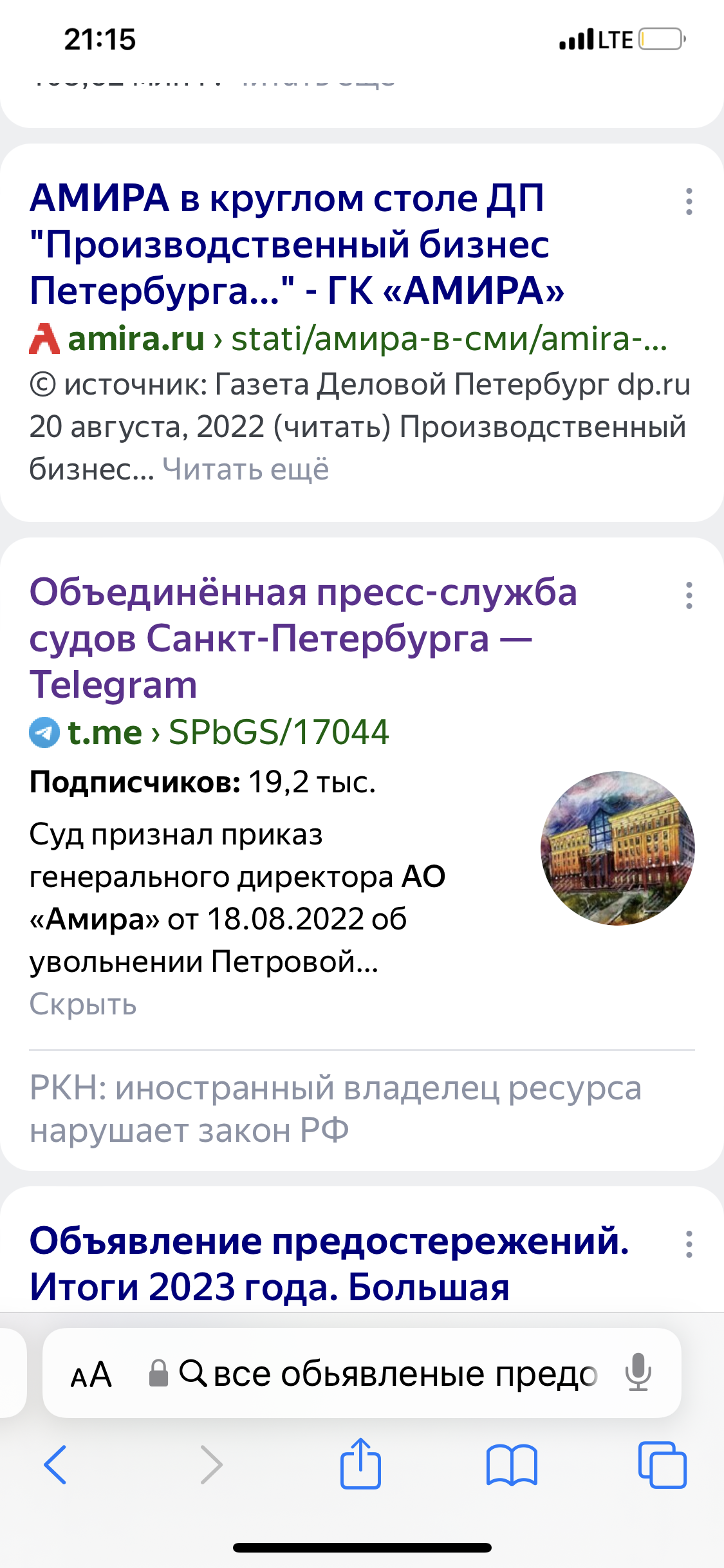Expand АМИРА snippet with Читать ещё
Screen dimensions: 724x1568
tap(245, 469)
